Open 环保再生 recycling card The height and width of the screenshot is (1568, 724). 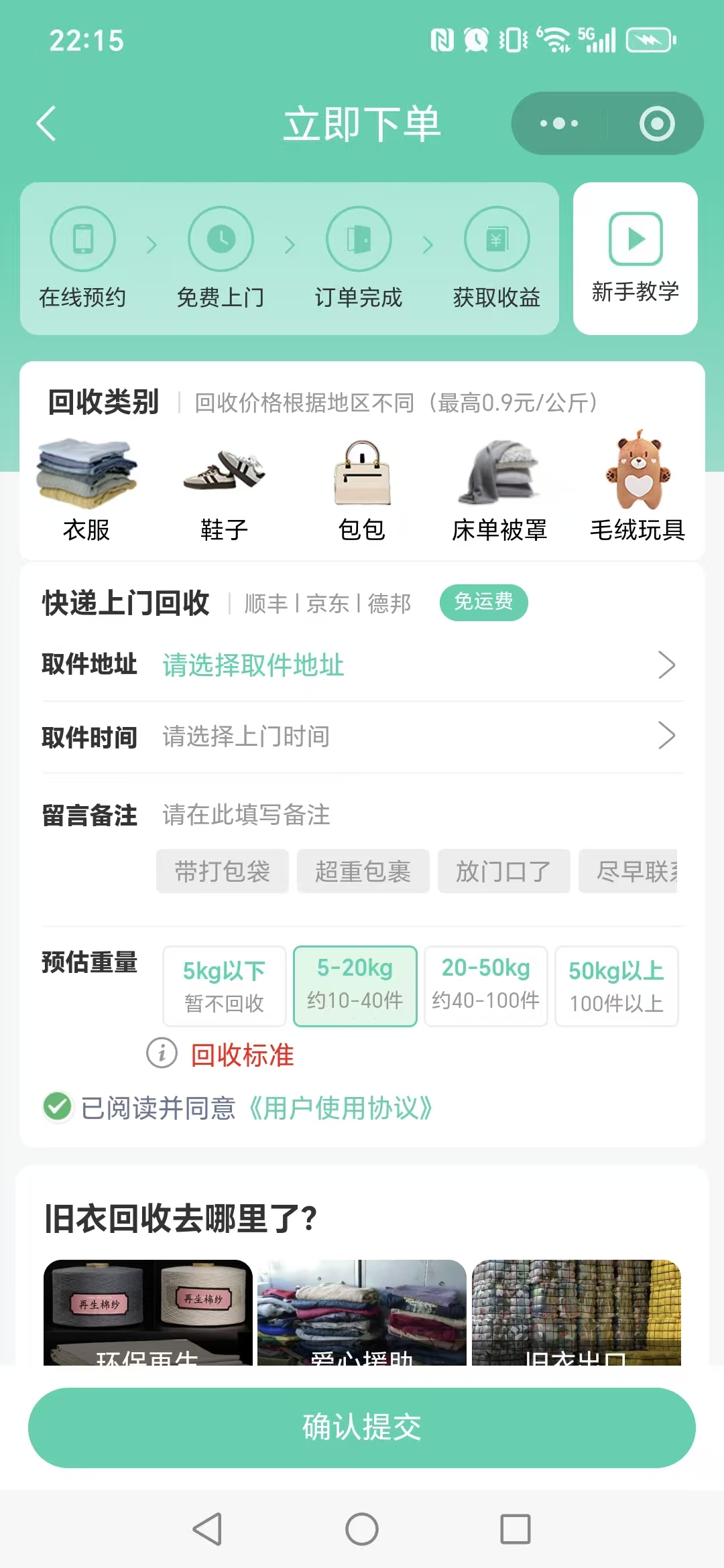coord(147,1312)
